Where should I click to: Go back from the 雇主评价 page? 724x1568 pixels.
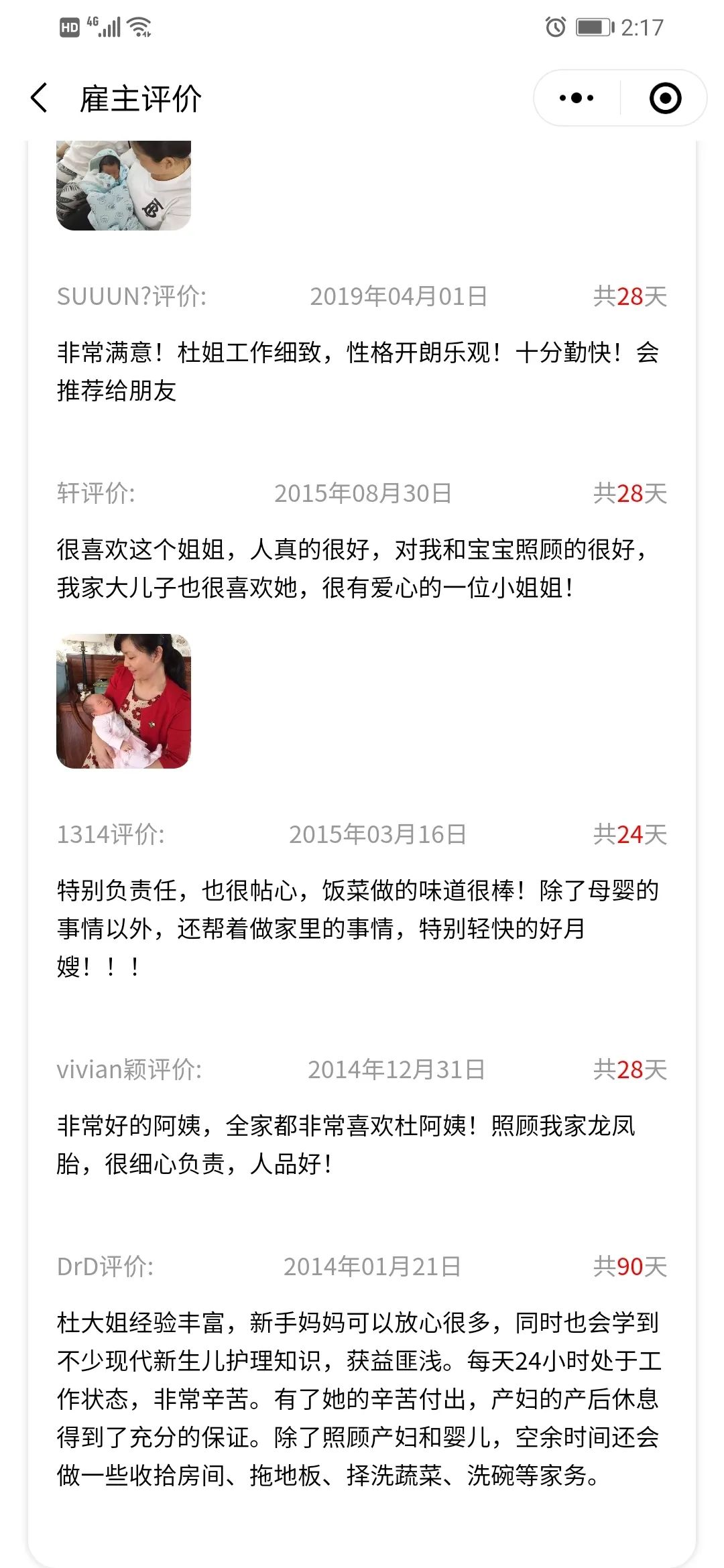point(40,98)
